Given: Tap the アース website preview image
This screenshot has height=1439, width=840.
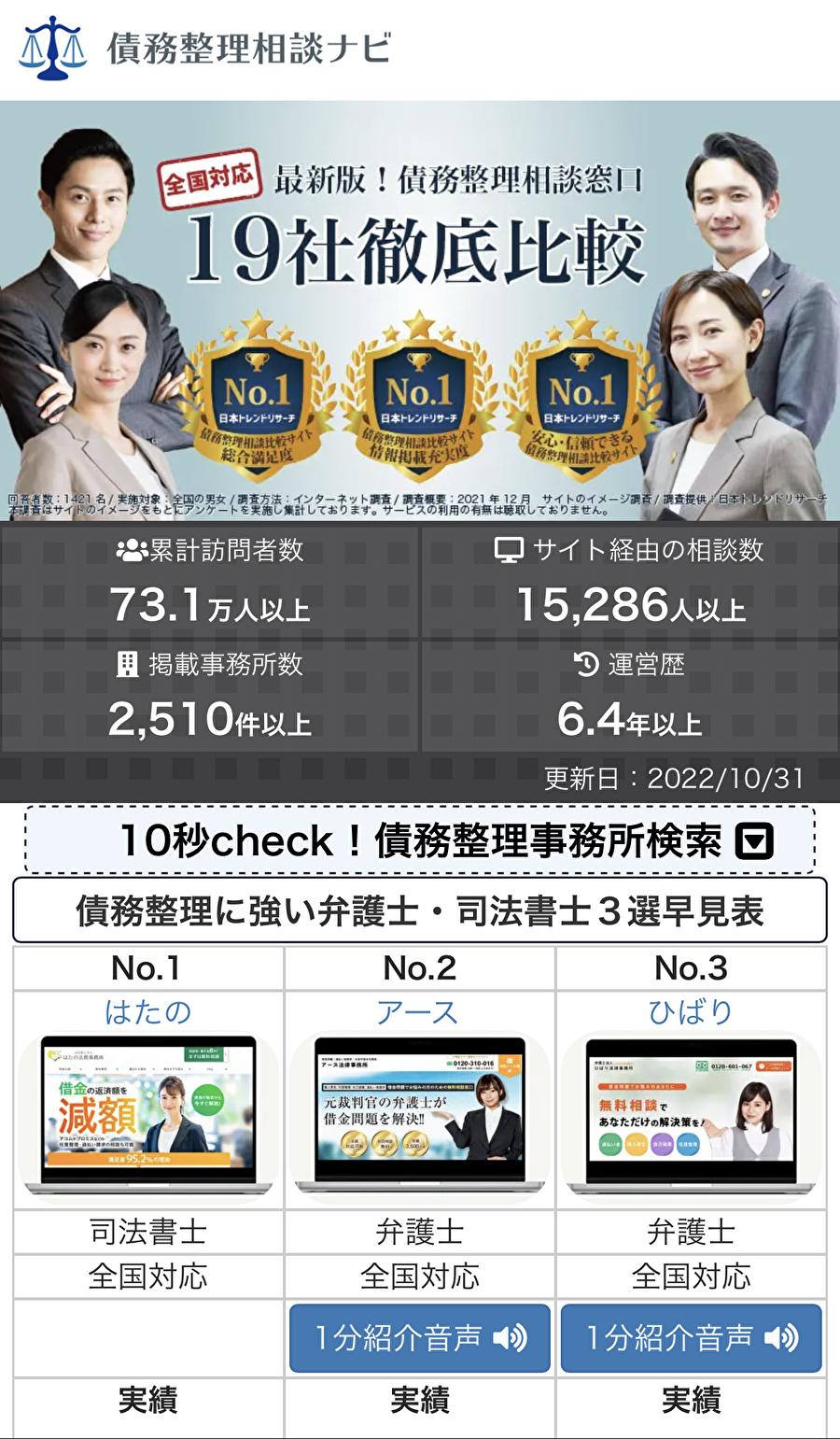Looking at the screenshot, I should pyautogui.click(x=420, y=1115).
